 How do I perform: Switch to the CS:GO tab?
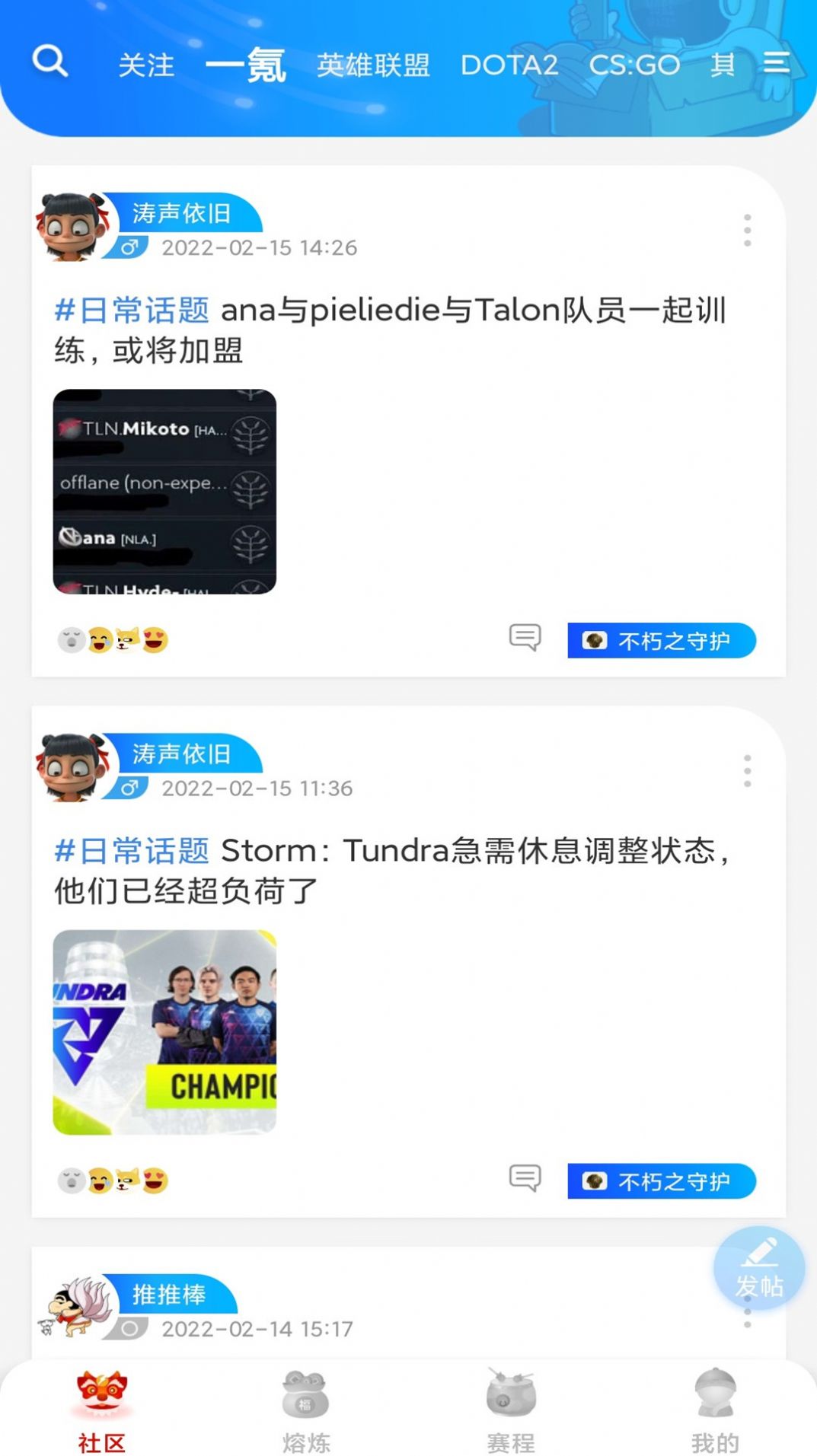click(634, 65)
